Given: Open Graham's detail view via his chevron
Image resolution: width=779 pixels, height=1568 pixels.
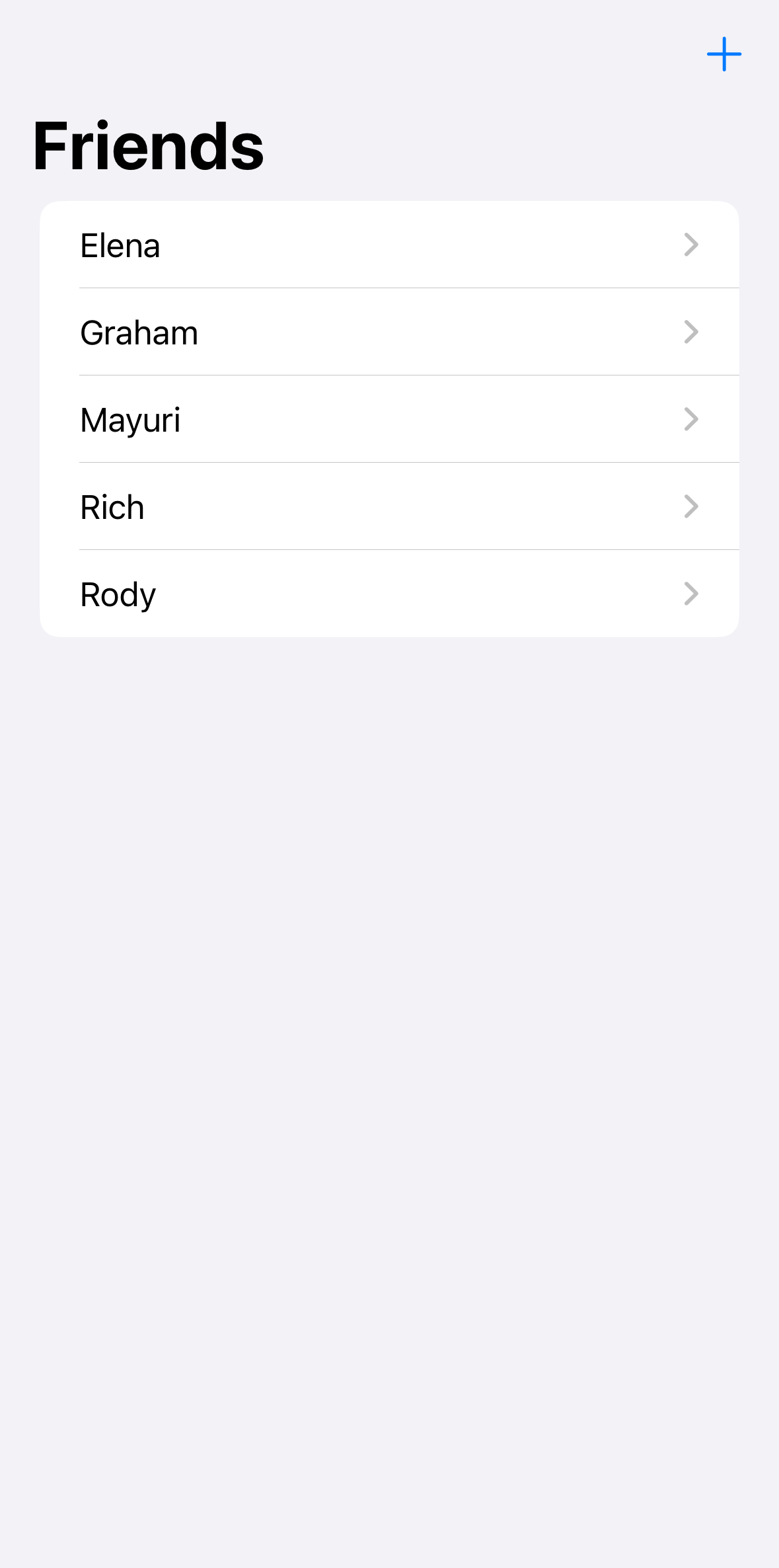Looking at the screenshot, I should pos(691,332).
